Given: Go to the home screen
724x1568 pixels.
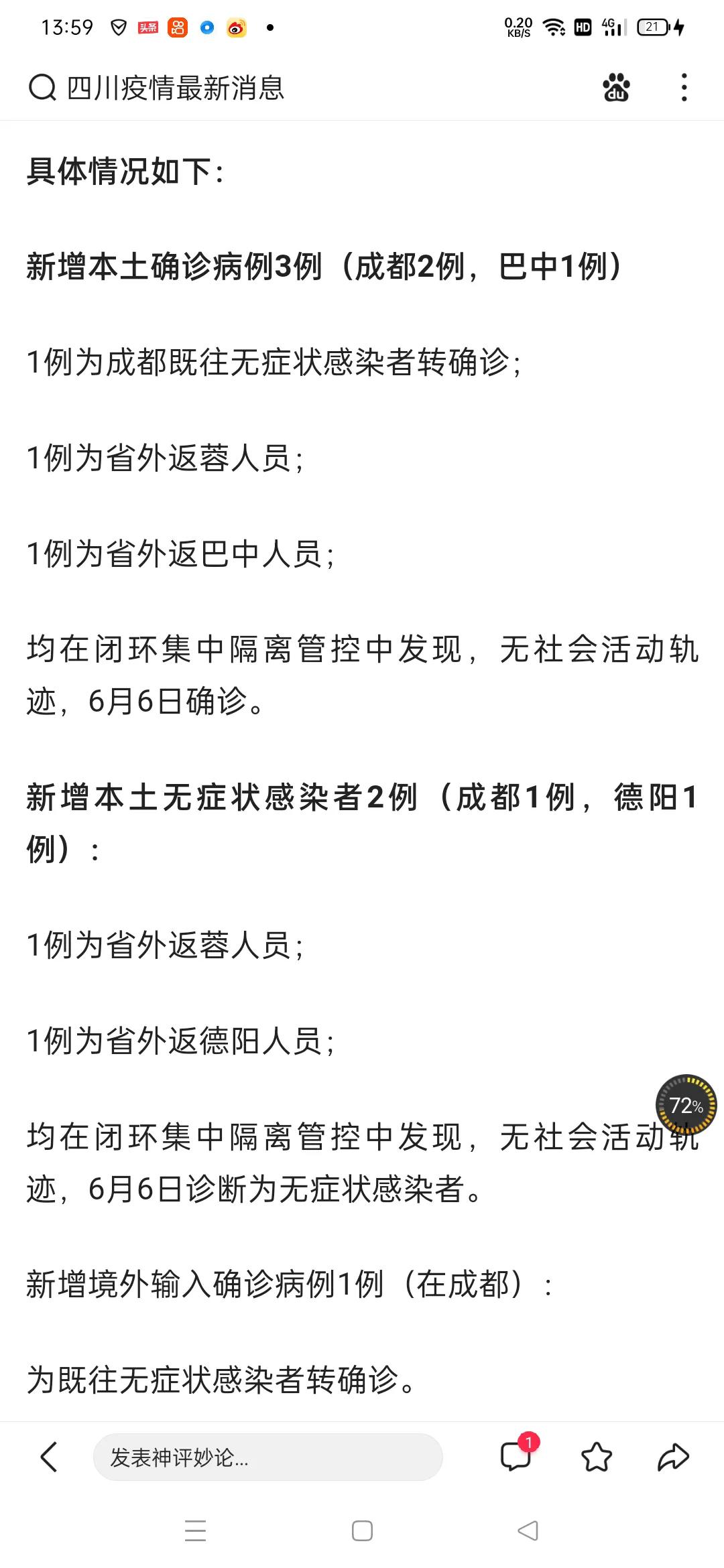Looking at the screenshot, I should click(x=362, y=1531).
